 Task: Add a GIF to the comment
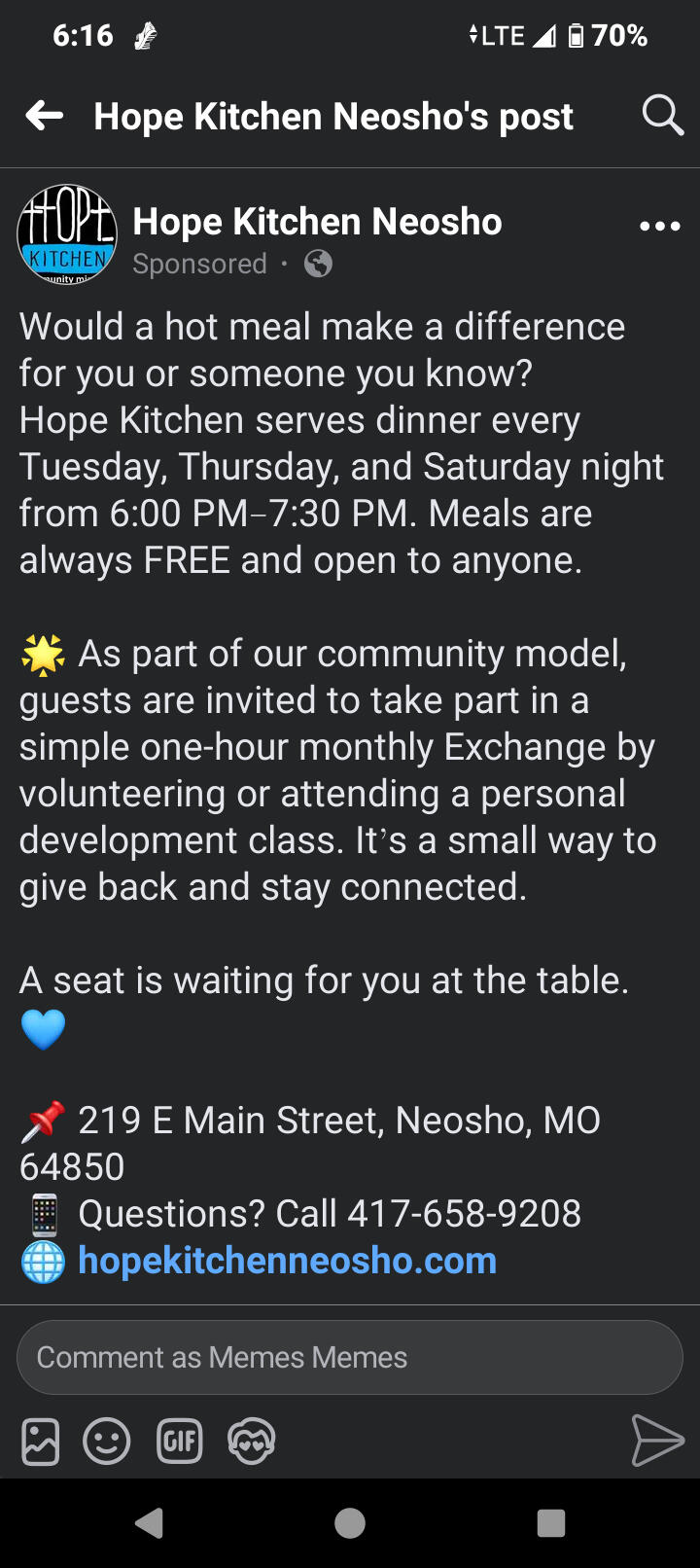180,1441
